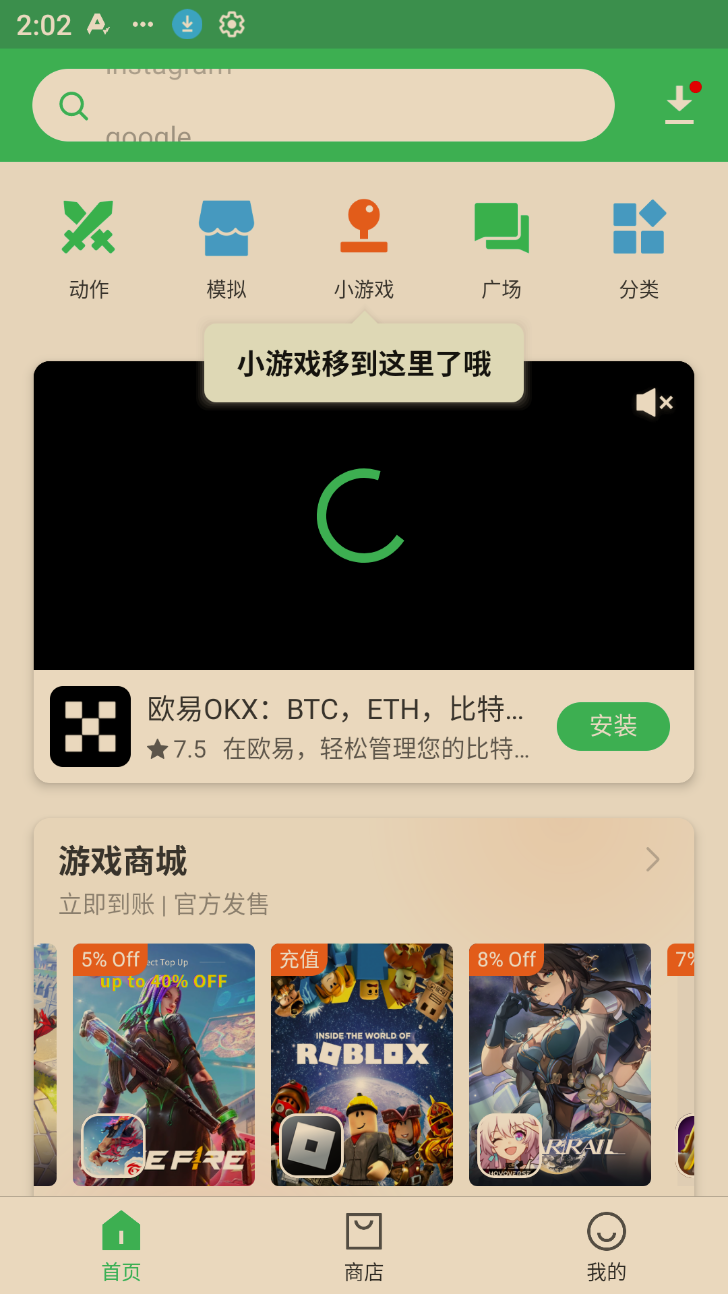Screen dimensions: 728x1294
Task: Open the 模拟 game category
Action: point(226,249)
